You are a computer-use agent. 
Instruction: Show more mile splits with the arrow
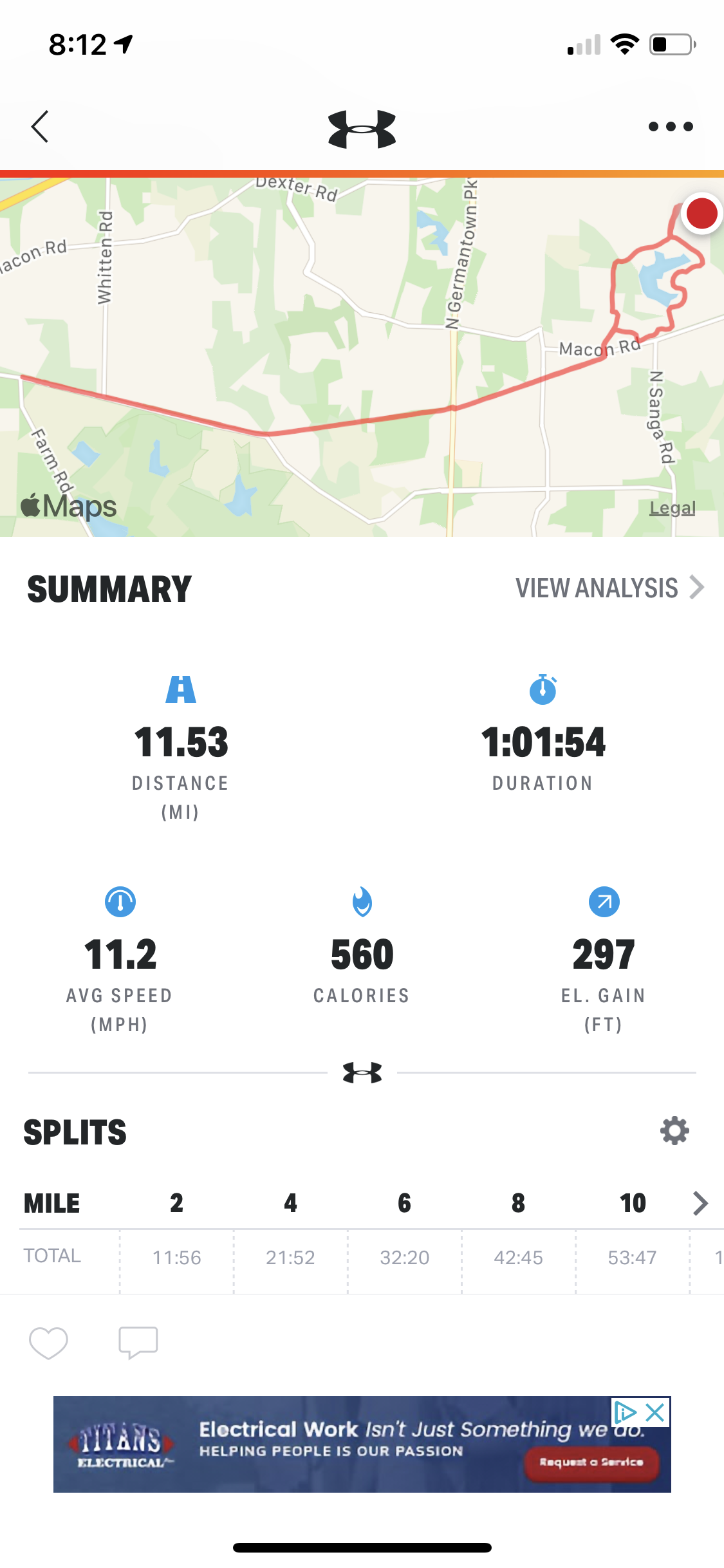coord(700,1203)
